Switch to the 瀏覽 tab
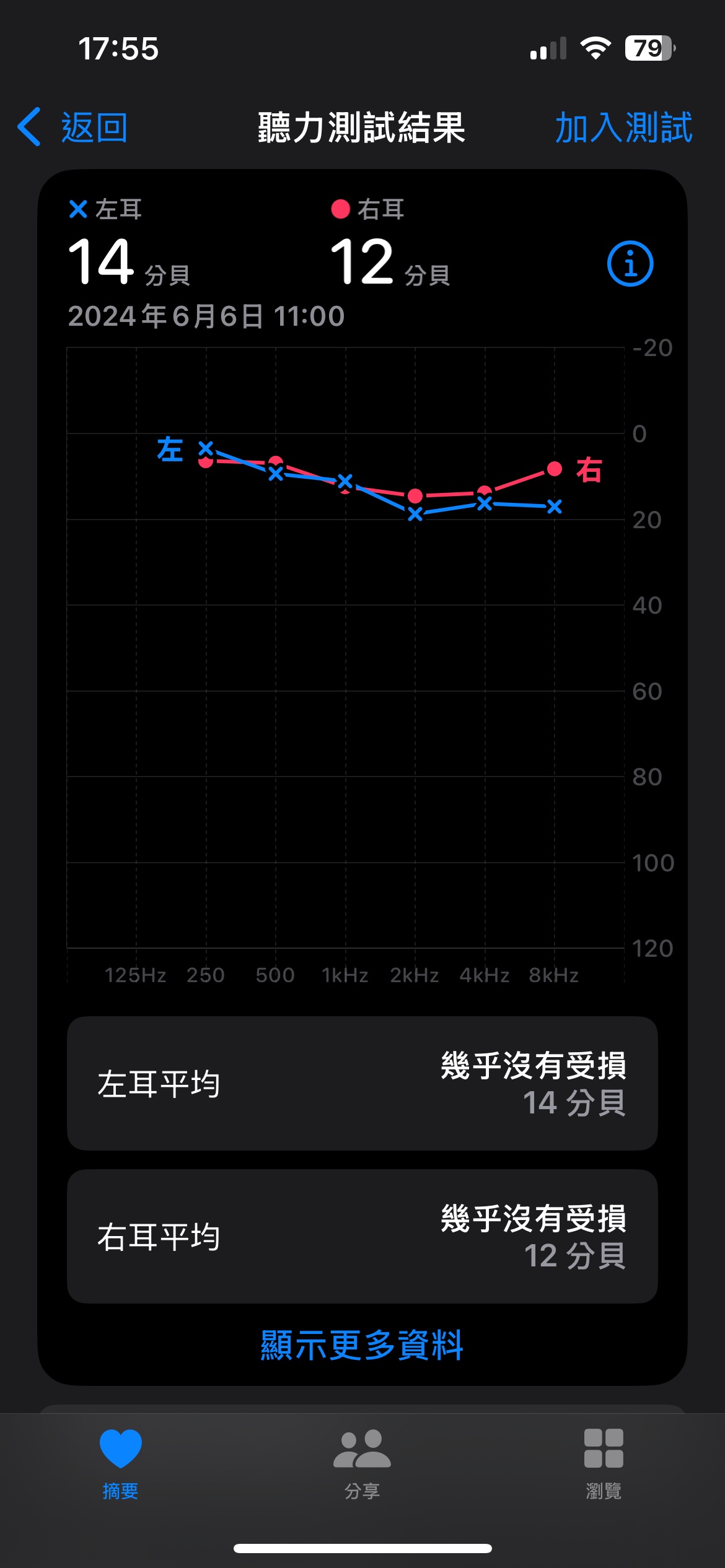The width and height of the screenshot is (725, 1568). [x=604, y=1463]
